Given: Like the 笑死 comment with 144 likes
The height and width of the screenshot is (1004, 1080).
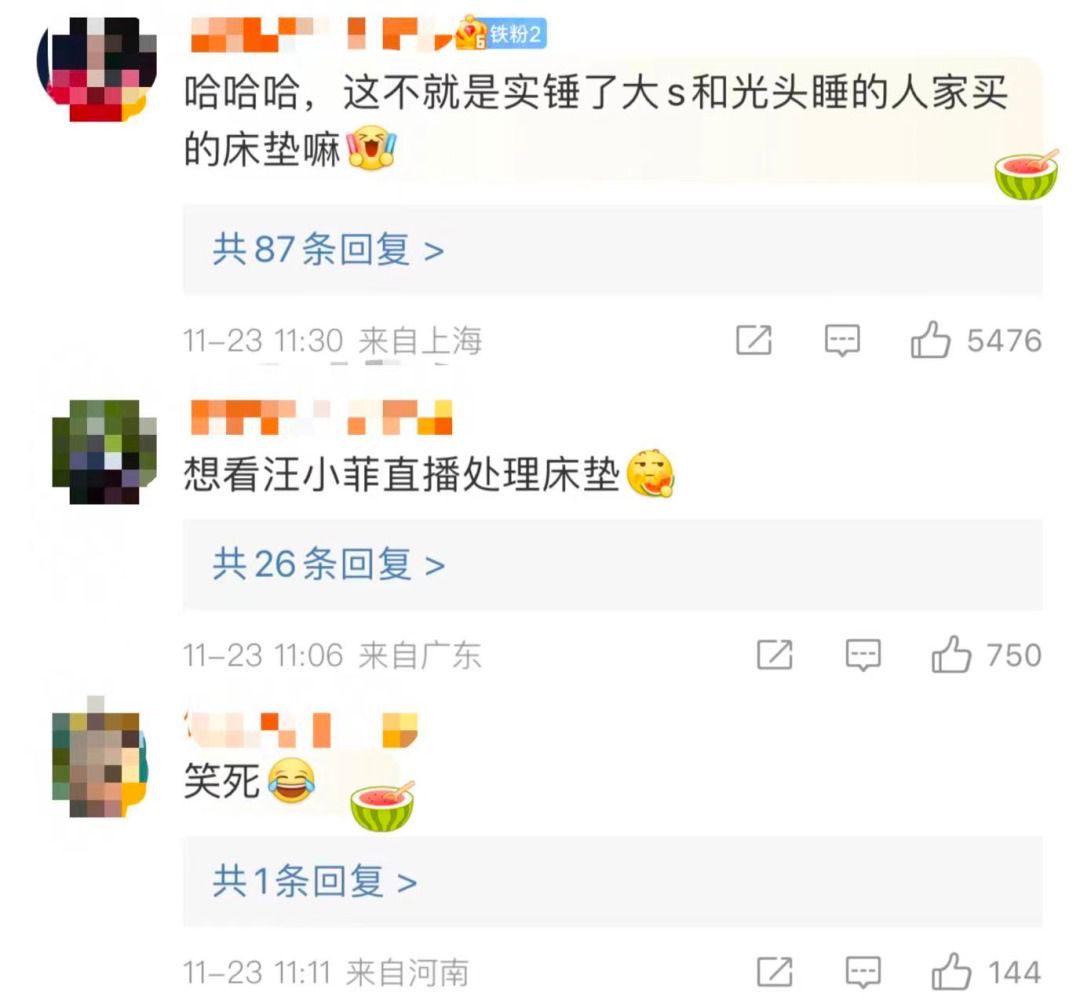Looking at the screenshot, I should click(950, 972).
